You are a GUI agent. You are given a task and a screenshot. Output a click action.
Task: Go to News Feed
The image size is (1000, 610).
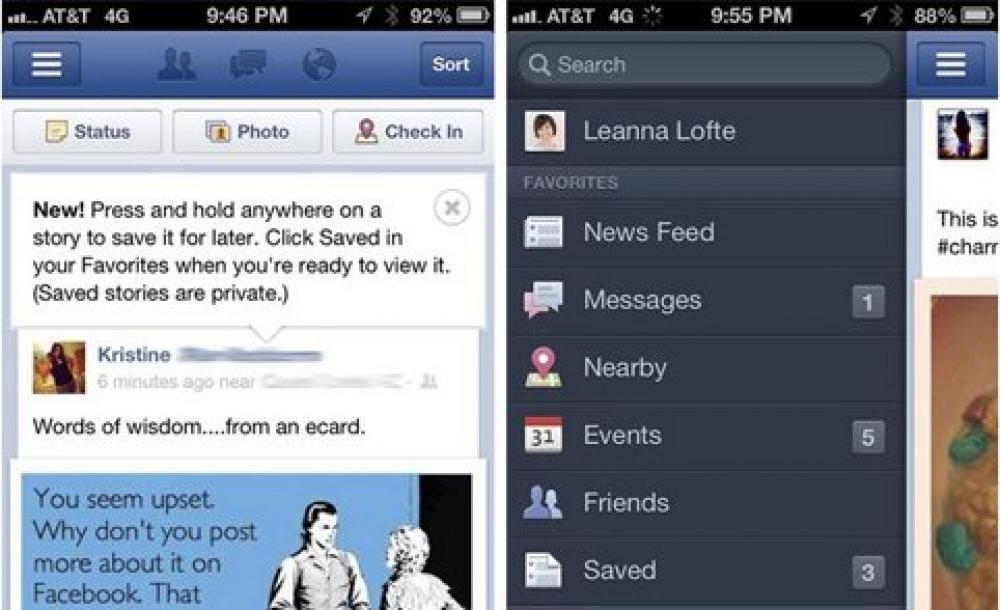click(x=648, y=232)
